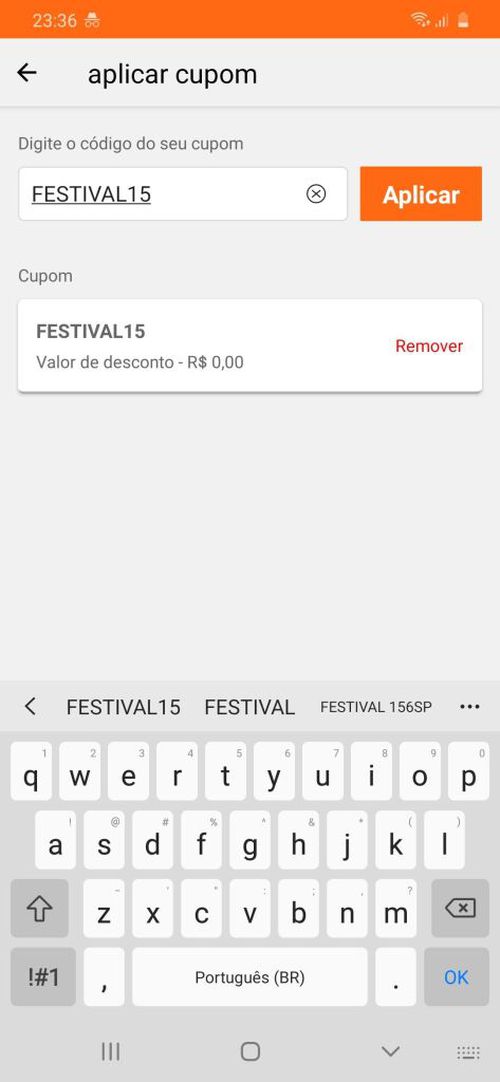Open keyboard suggestions overflow menu
The width and height of the screenshot is (500, 1082).
point(470,707)
